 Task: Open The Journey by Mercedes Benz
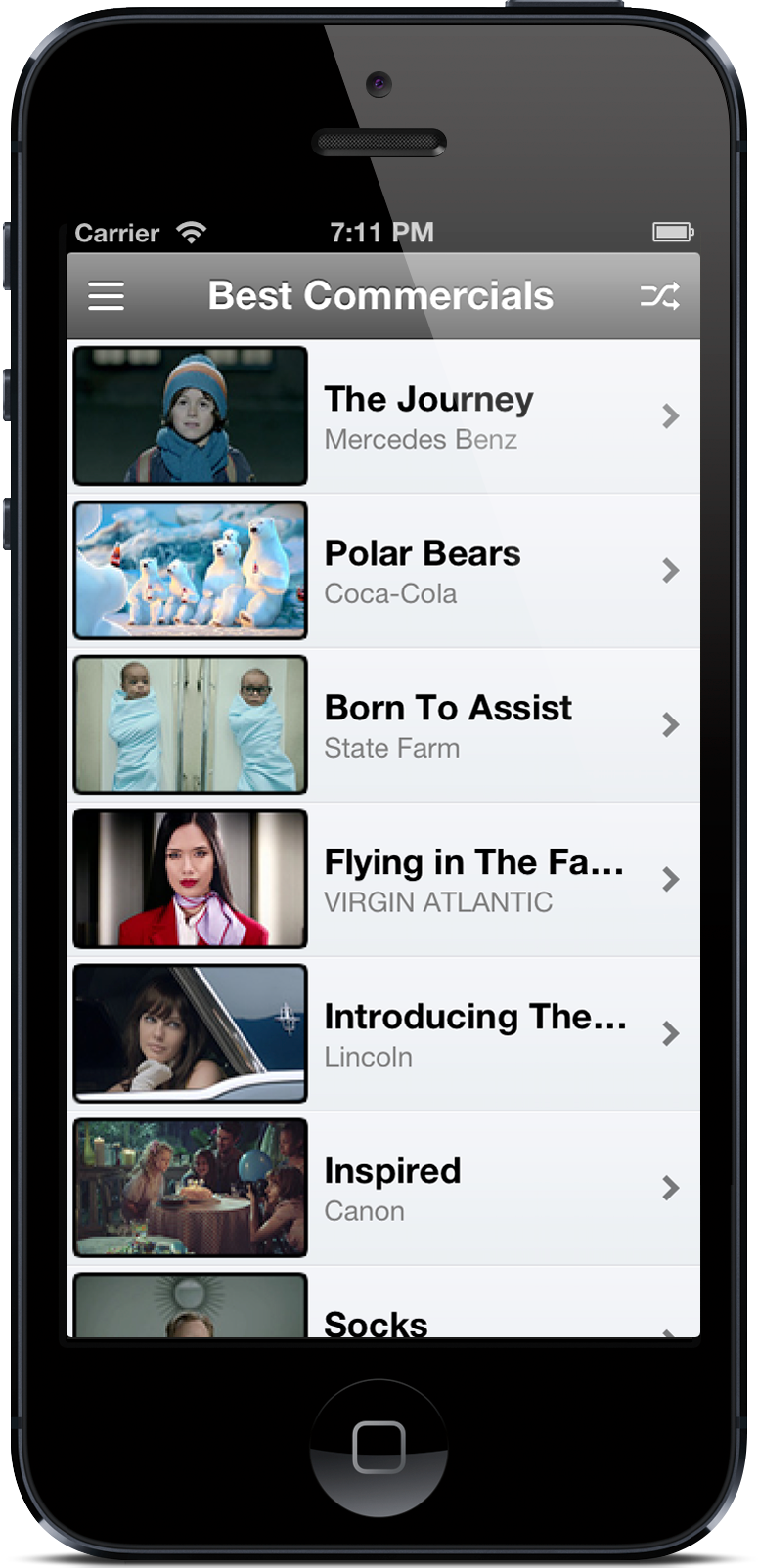click(383, 416)
